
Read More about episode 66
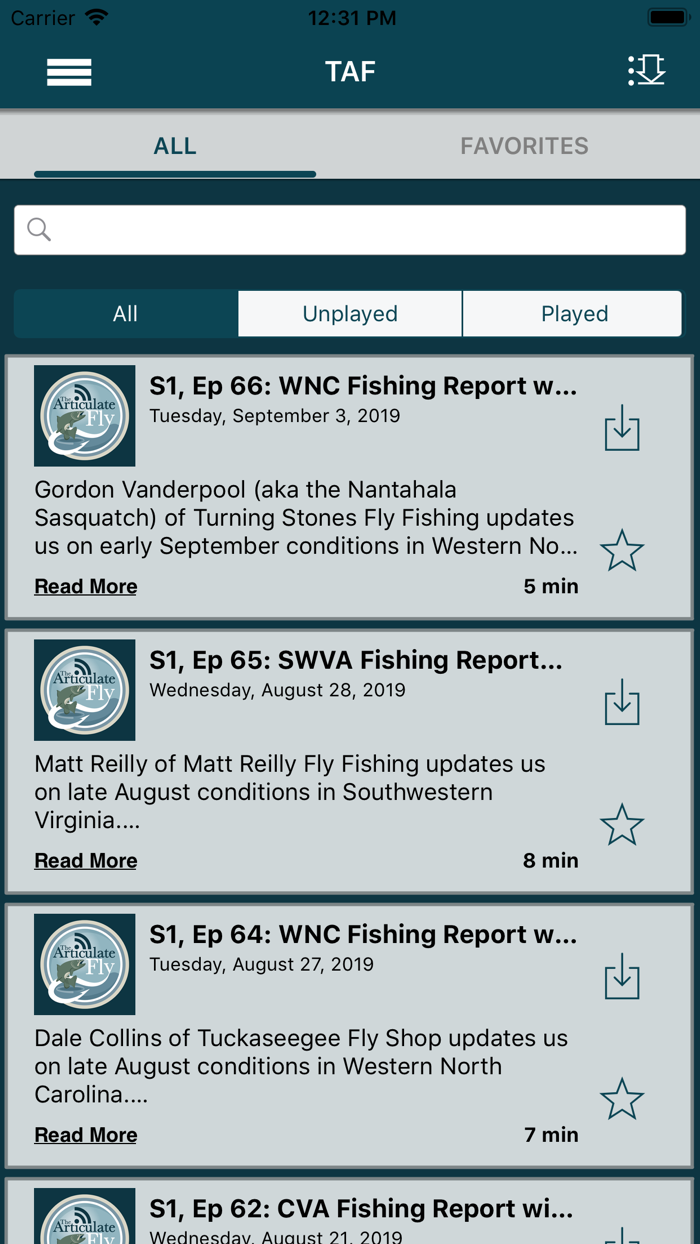[x=86, y=587]
